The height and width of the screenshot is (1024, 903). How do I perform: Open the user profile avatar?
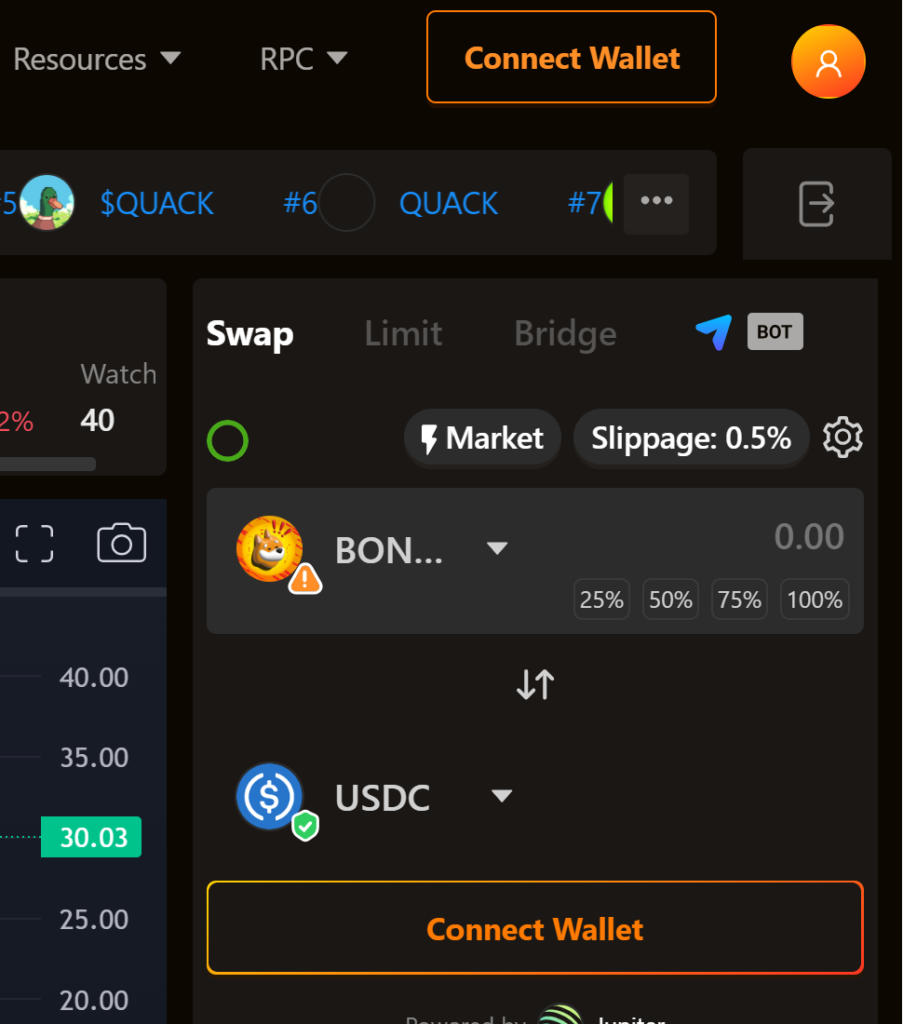click(827, 62)
